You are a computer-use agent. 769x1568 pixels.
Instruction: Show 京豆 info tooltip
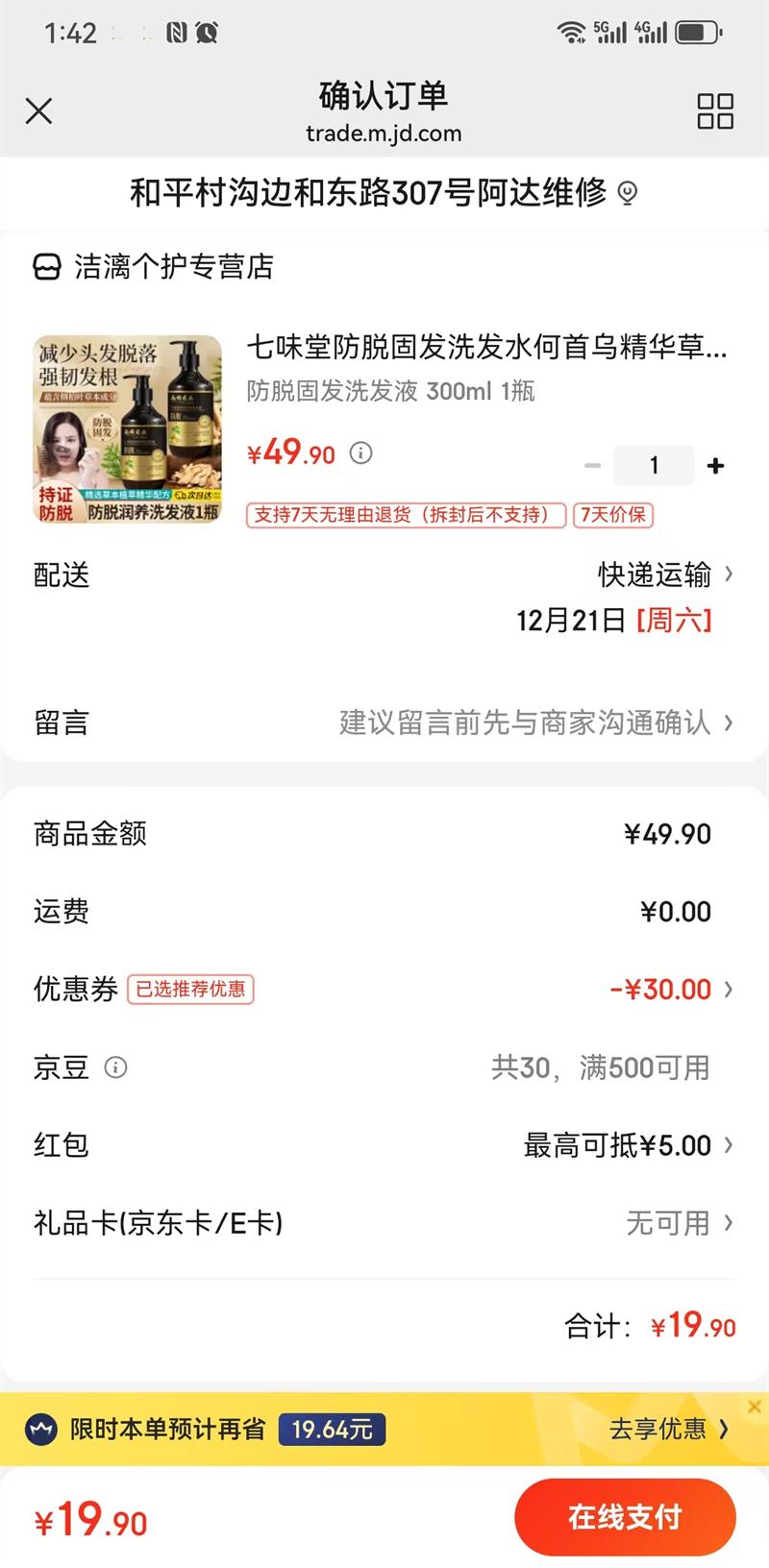115,1067
